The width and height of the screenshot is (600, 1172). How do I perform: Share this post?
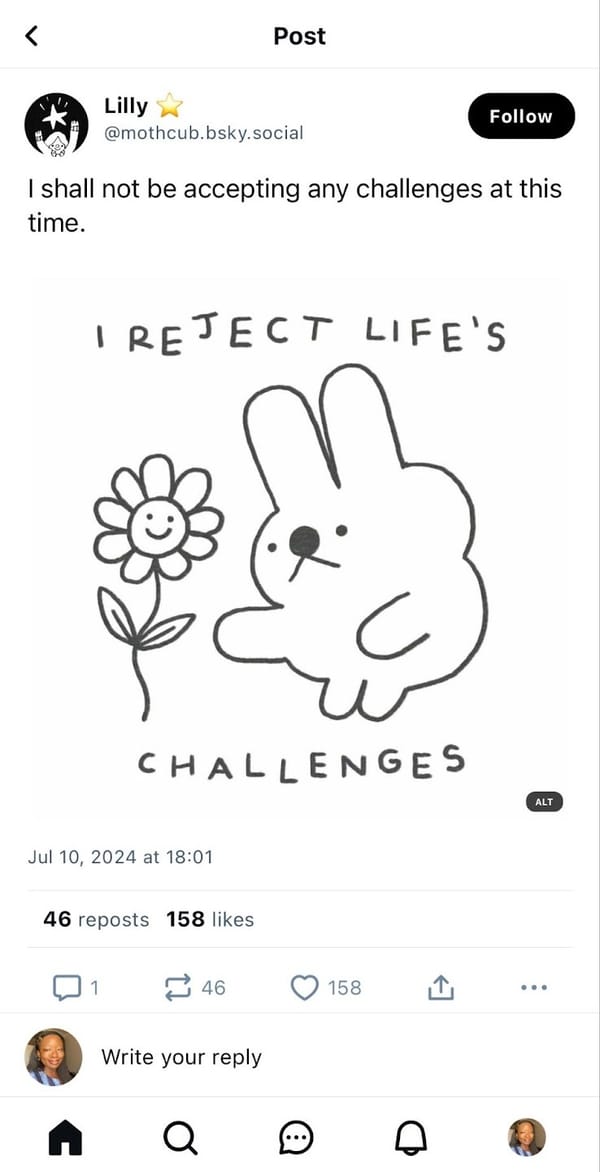pyautogui.click(x=440, y=988)
